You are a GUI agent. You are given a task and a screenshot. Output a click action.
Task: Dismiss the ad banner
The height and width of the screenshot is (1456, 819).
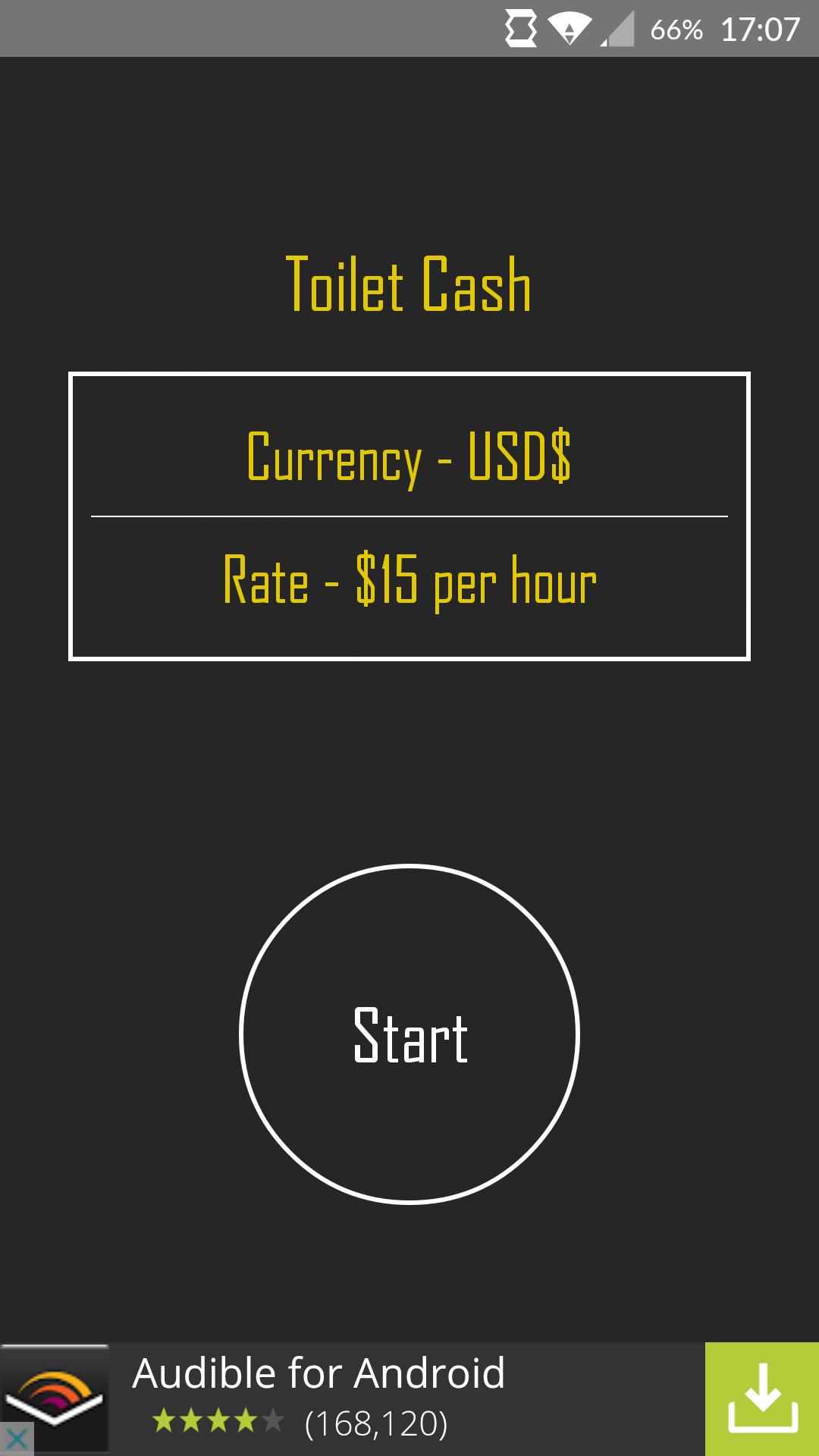(16, 1439)
